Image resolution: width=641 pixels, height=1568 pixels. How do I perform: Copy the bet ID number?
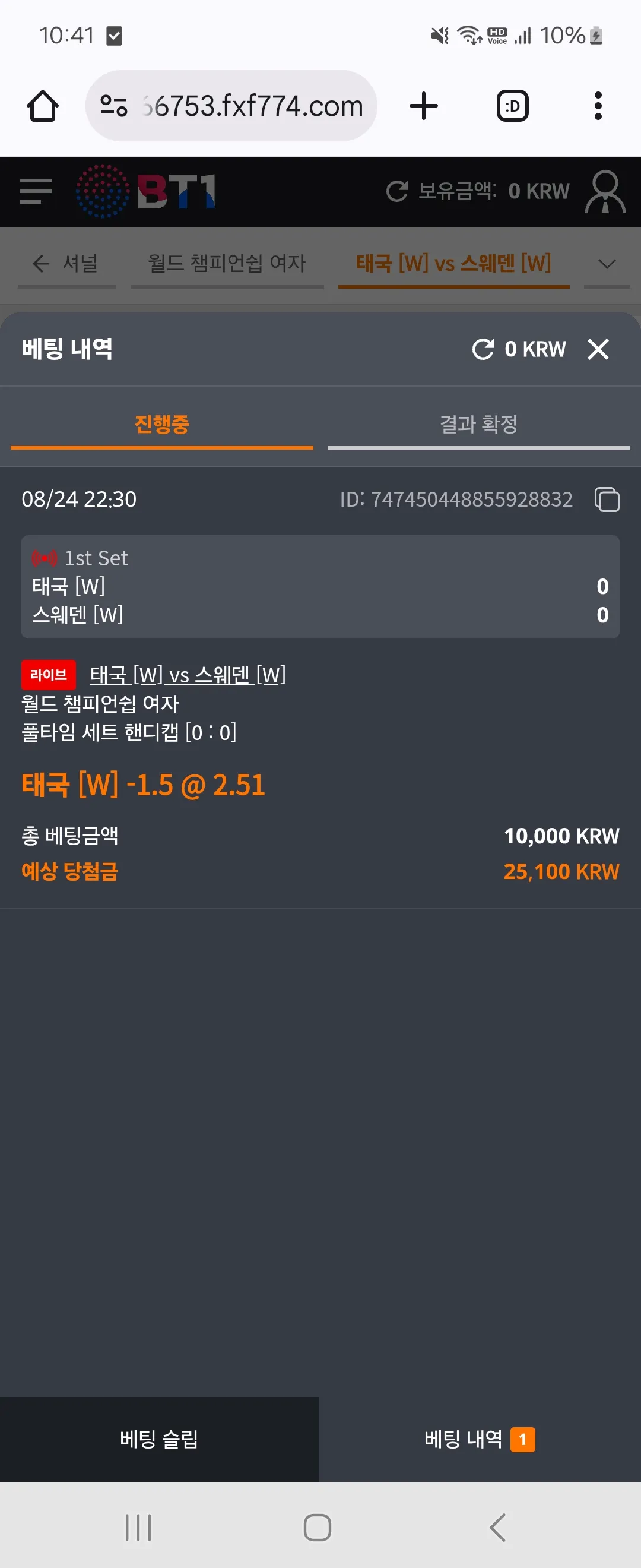click(x=607, y=500)
